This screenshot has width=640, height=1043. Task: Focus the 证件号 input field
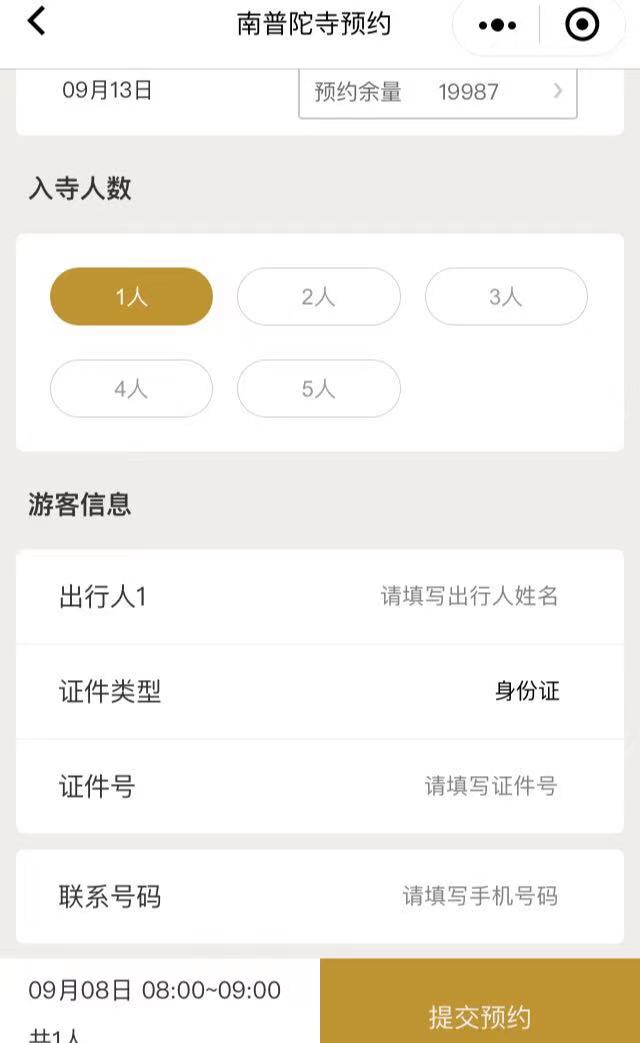click(x=490, y=787)
